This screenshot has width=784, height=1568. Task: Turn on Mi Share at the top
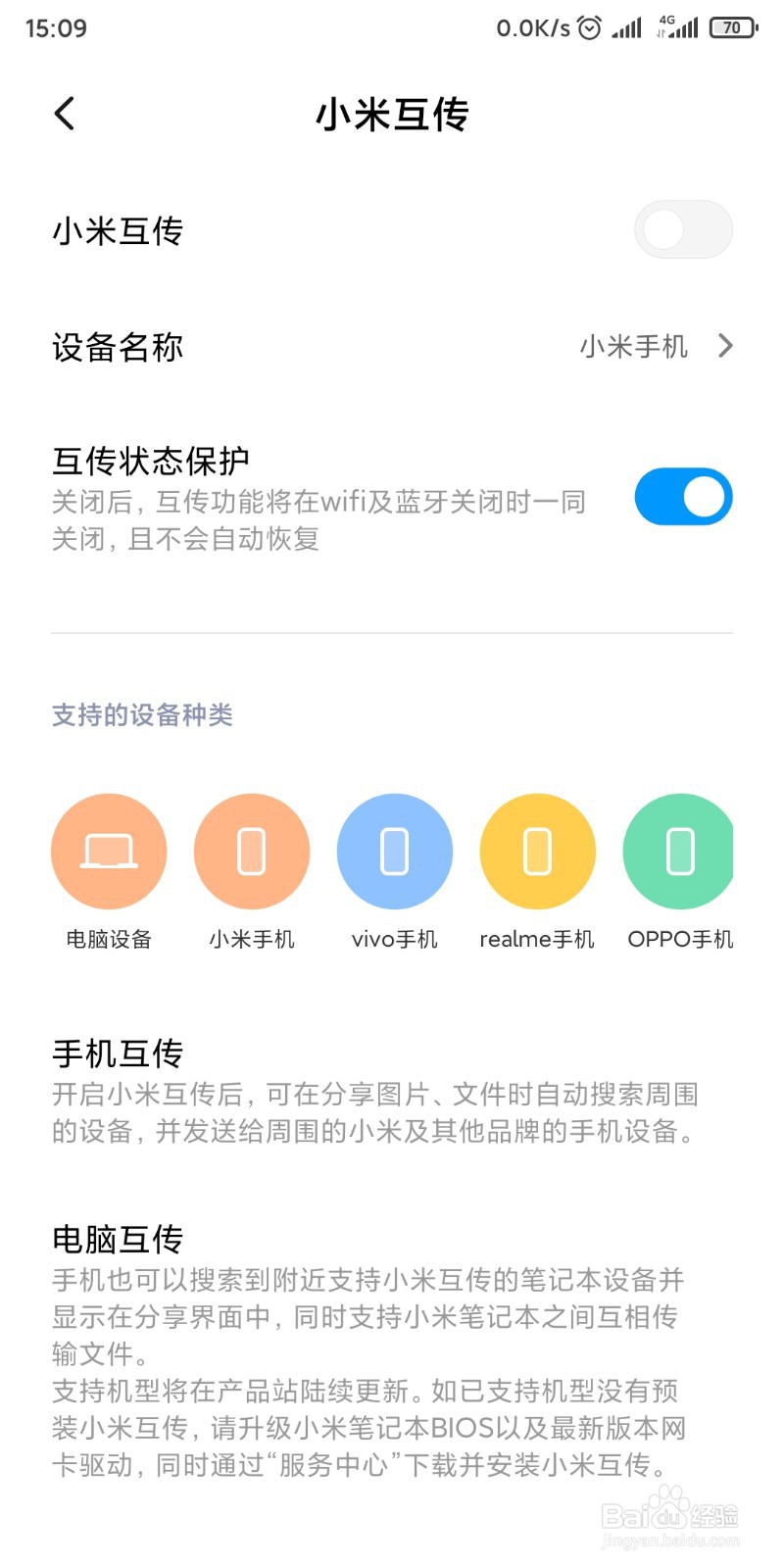pos(682,228)
